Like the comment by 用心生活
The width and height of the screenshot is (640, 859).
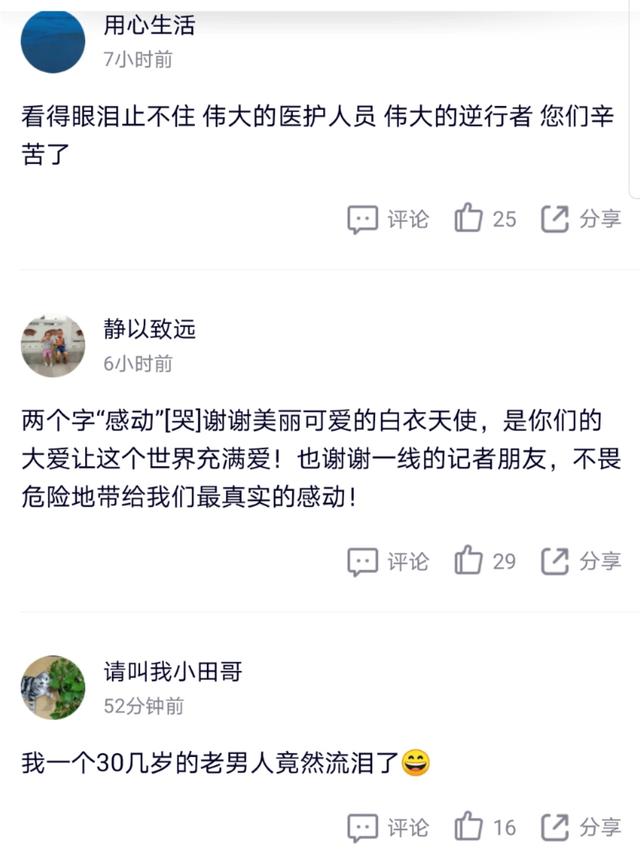(x=470, y=219)
